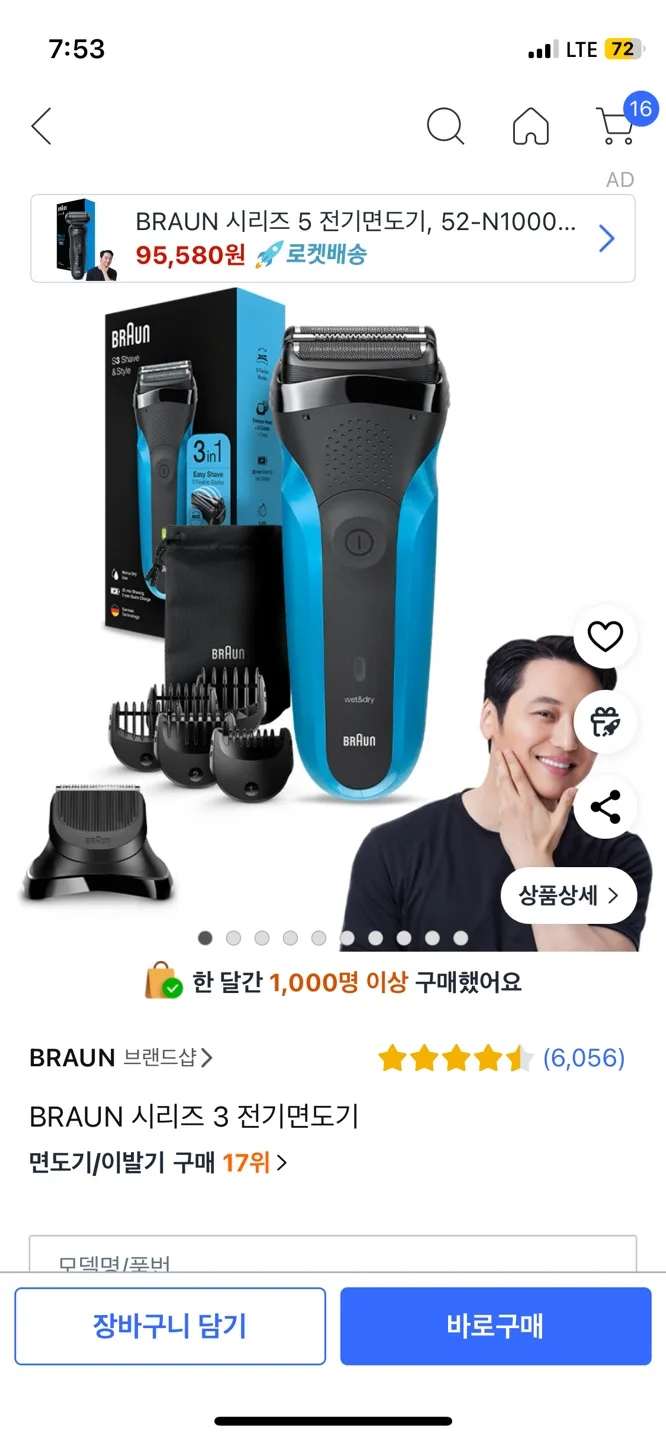Open 상품상세 product details
Screen dimensions: 666x1440
(x=569, y=895)
